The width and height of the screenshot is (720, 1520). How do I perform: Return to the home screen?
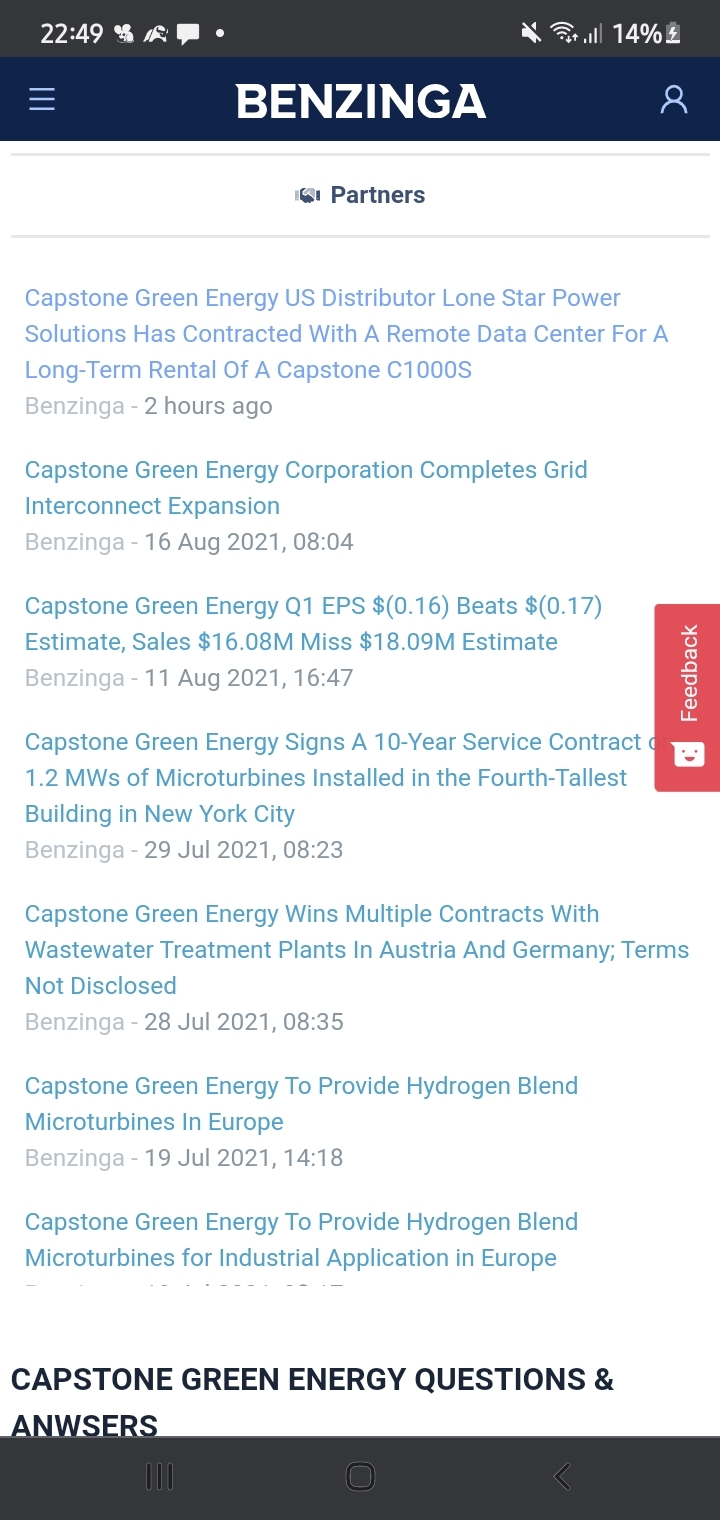[360, 1476]
